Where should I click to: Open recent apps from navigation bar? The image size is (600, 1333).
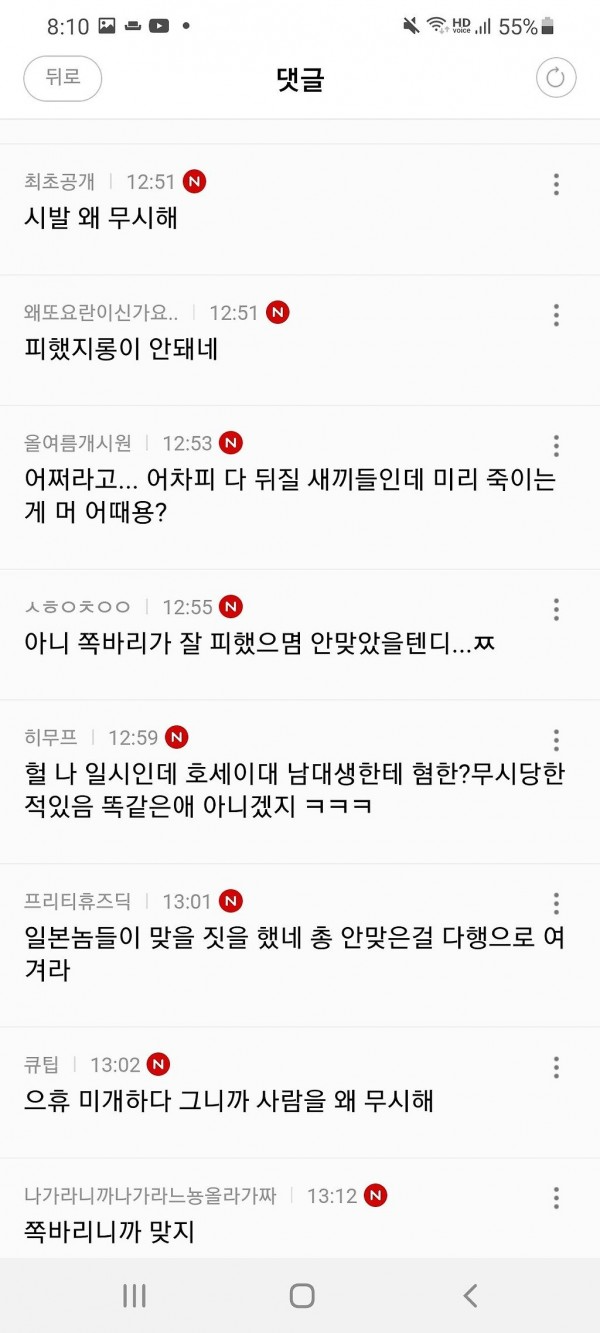[134, 1296]
